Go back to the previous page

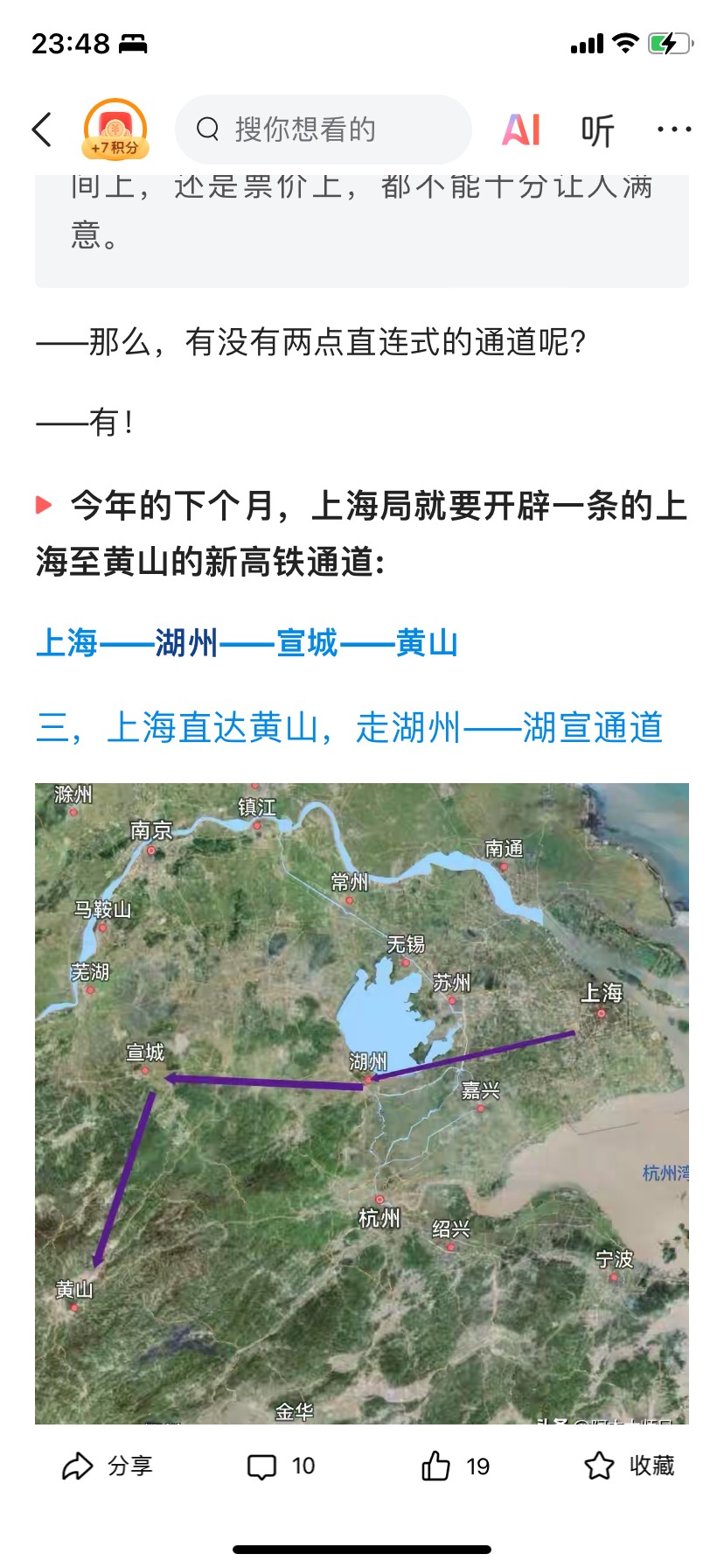pyautogui.click(x=42, y=129)
